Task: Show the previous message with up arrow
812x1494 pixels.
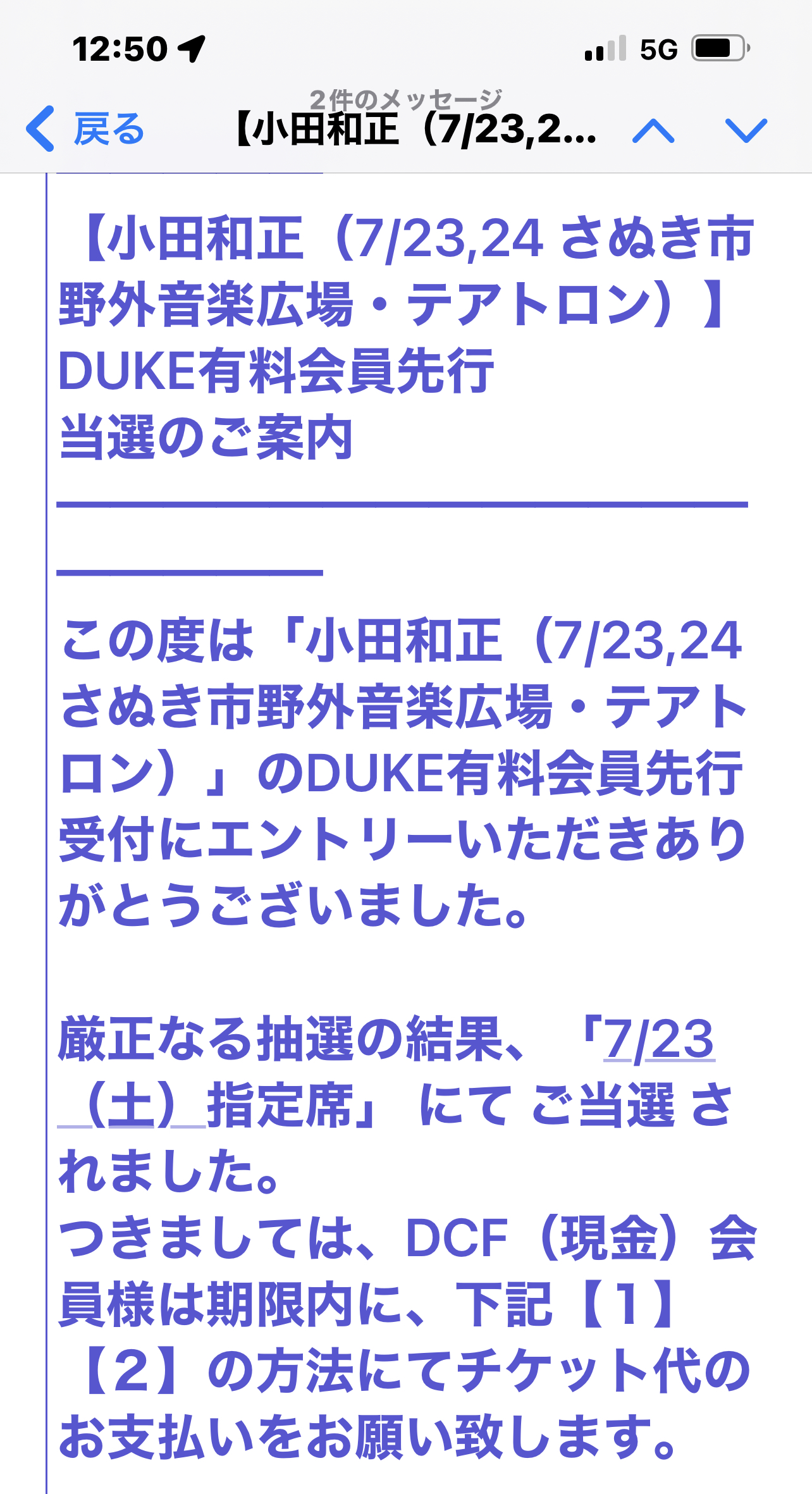Action: (x=653, y=131)
